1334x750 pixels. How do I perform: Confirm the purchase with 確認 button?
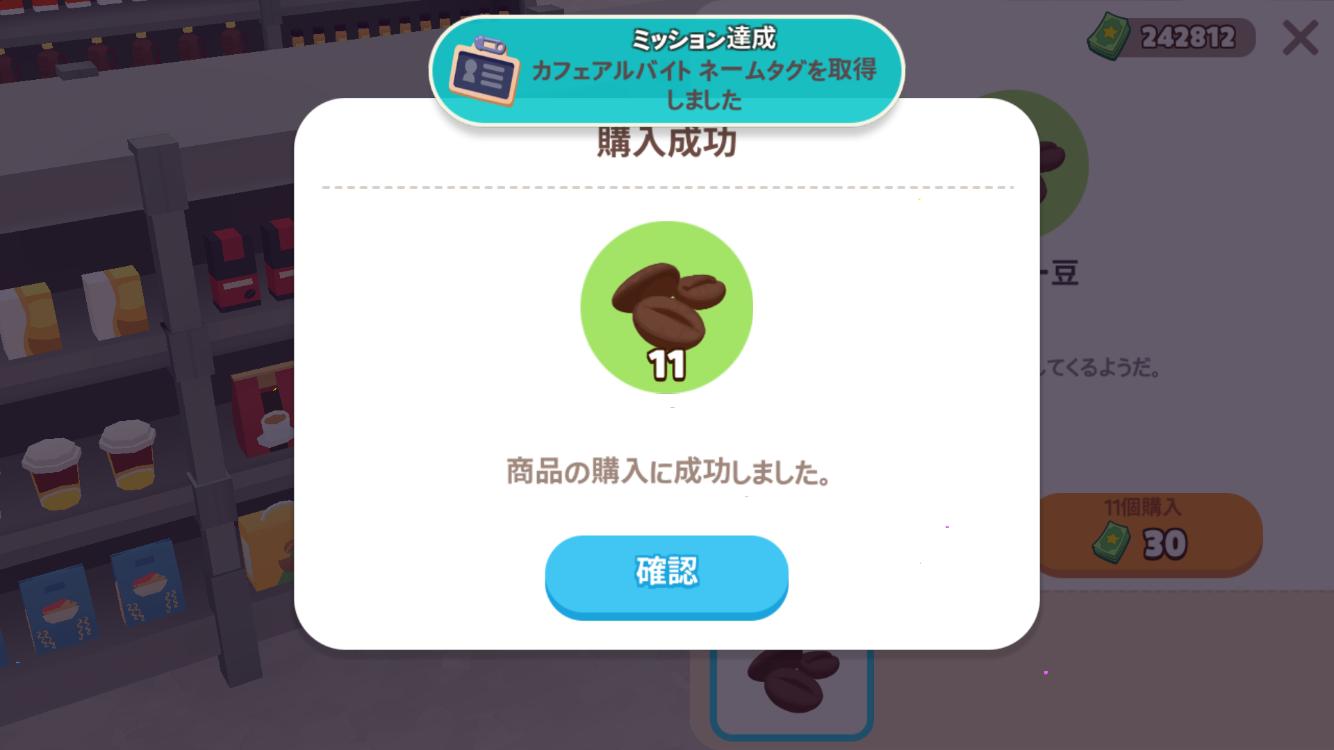tap(666, 574)
